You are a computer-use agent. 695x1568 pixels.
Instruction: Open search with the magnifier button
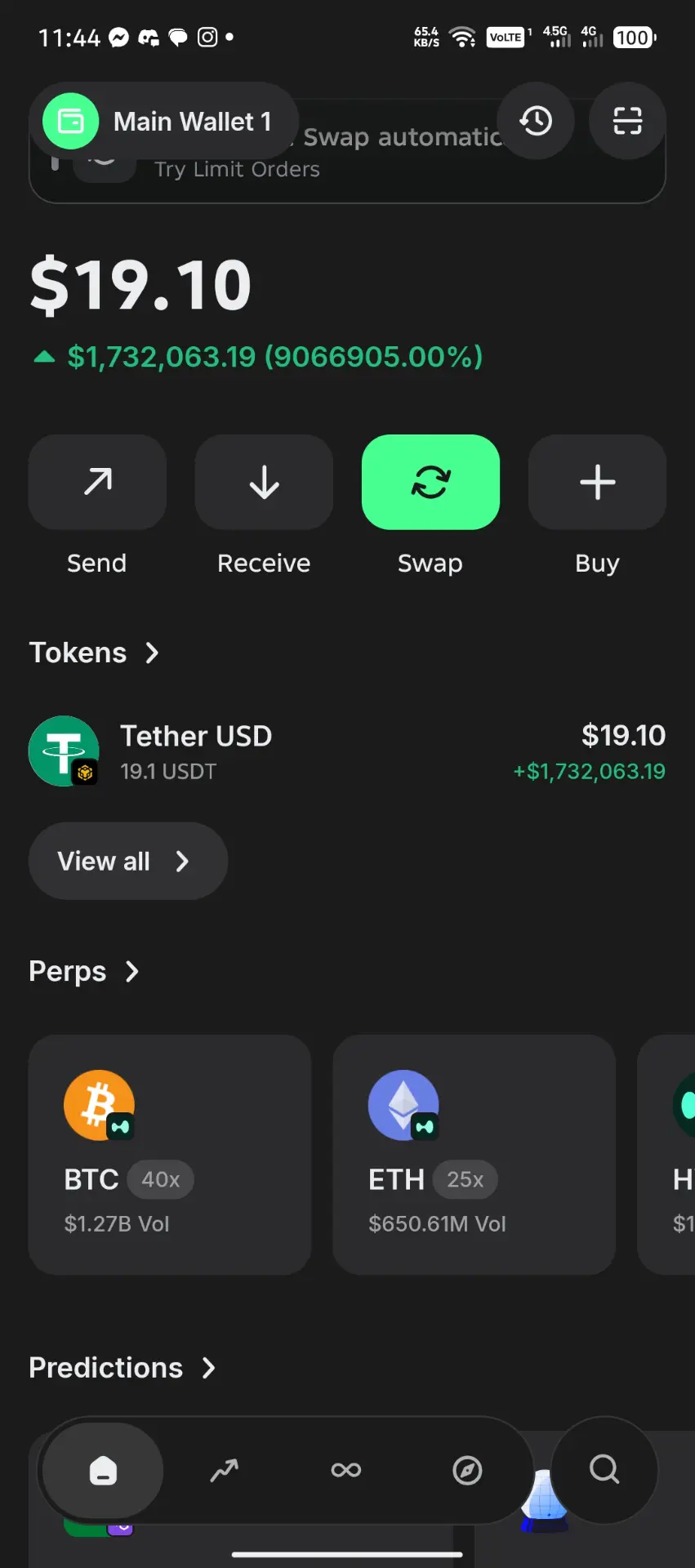[604, 1470]
